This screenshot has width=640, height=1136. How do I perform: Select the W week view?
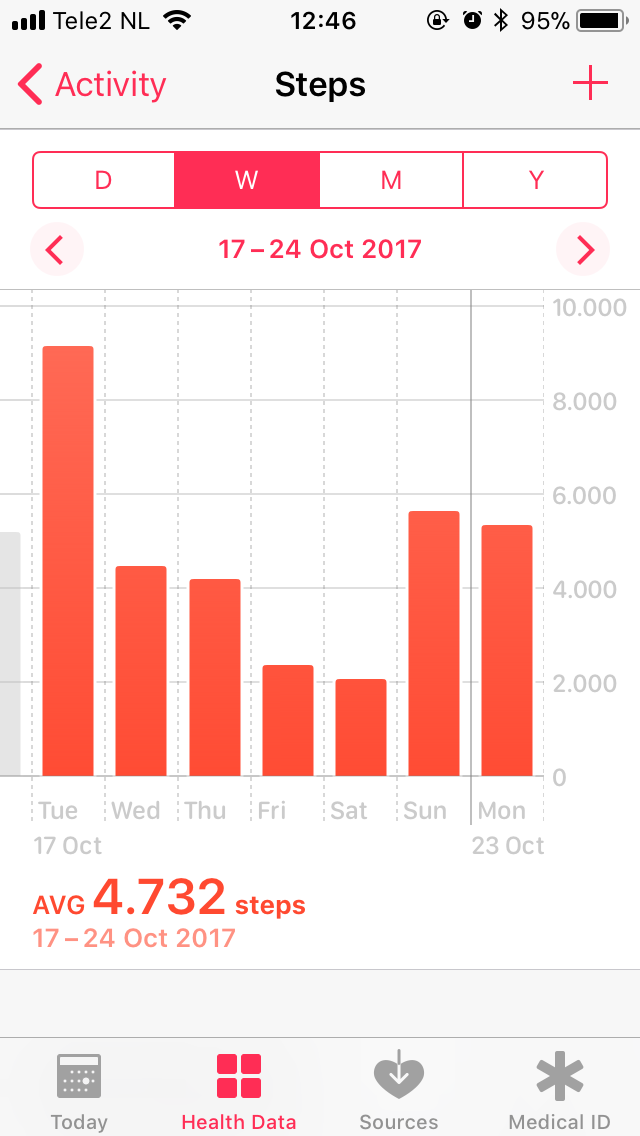pyautogui.click(x=246, y=180)
